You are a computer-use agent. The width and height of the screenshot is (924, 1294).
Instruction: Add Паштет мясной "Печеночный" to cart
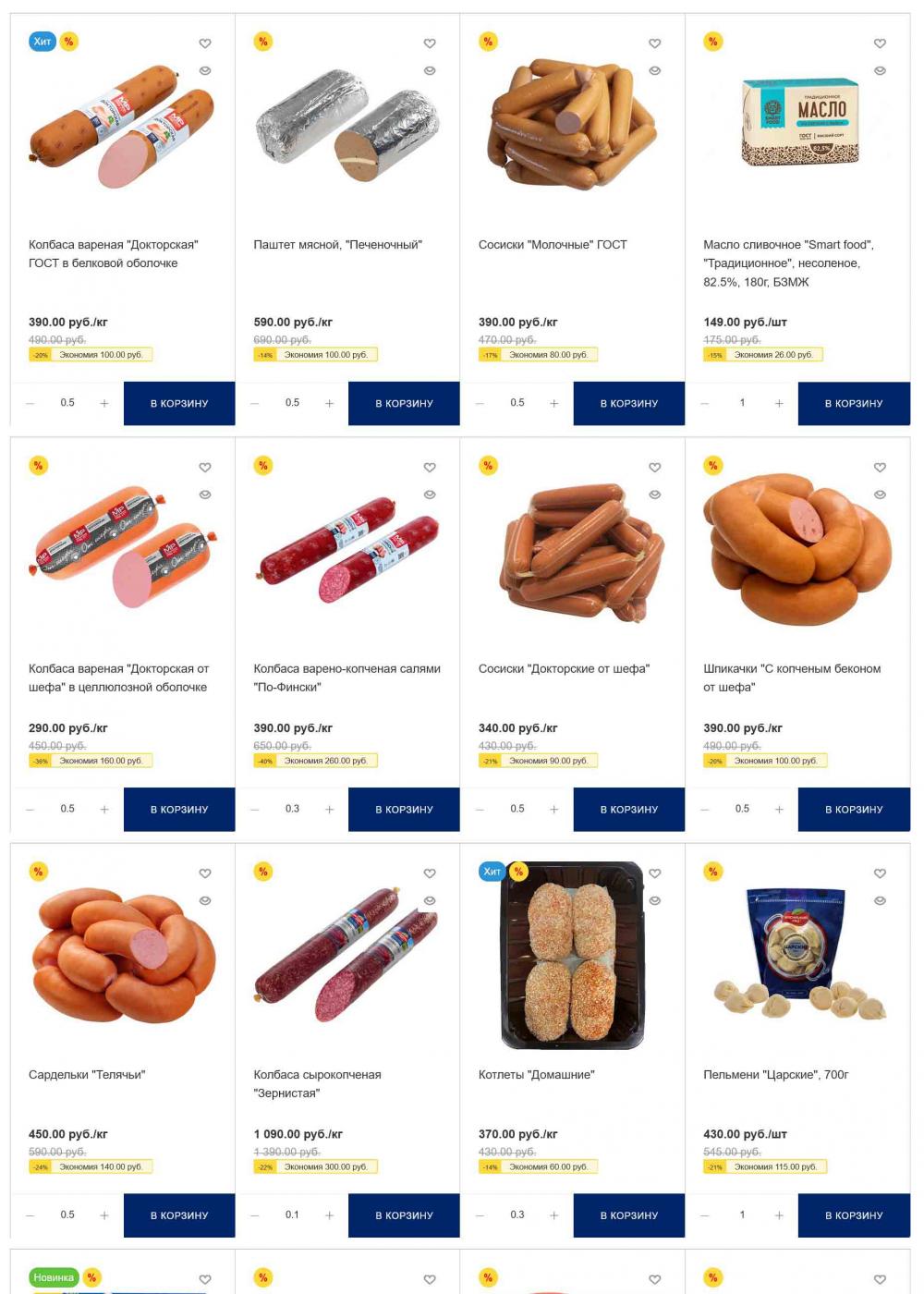coord(404,403)
